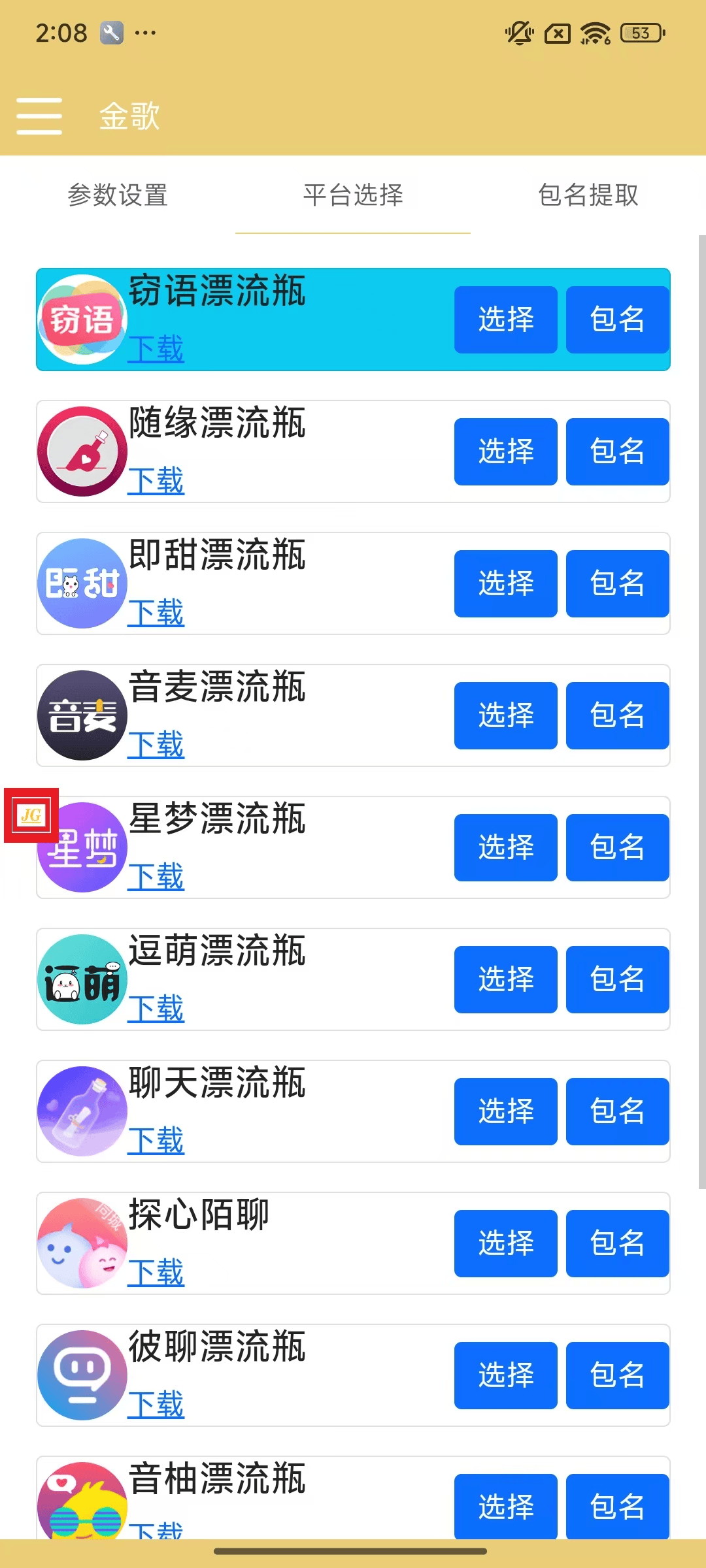Select the 平台选择 tab

352,195
